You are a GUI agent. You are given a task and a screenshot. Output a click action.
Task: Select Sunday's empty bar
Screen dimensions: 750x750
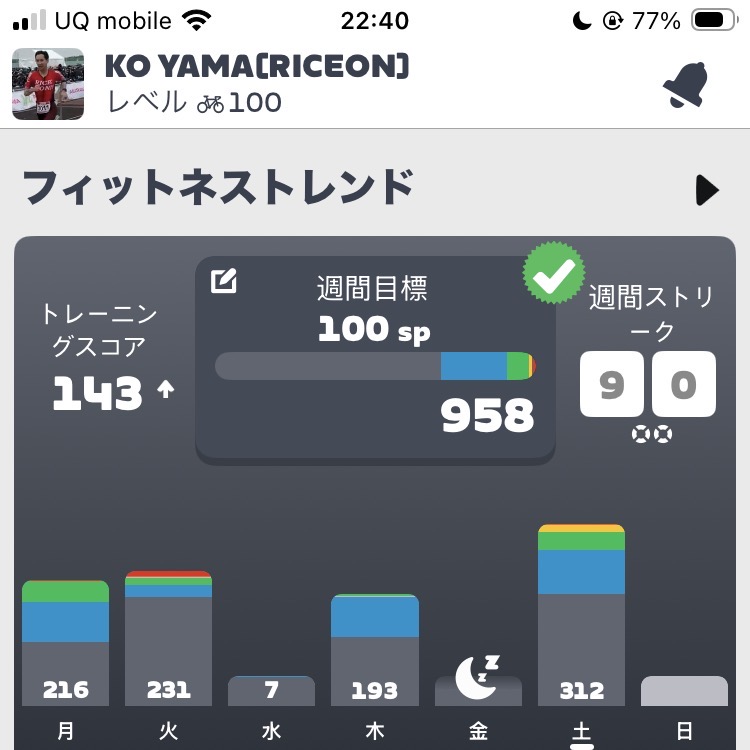point(684,691)
